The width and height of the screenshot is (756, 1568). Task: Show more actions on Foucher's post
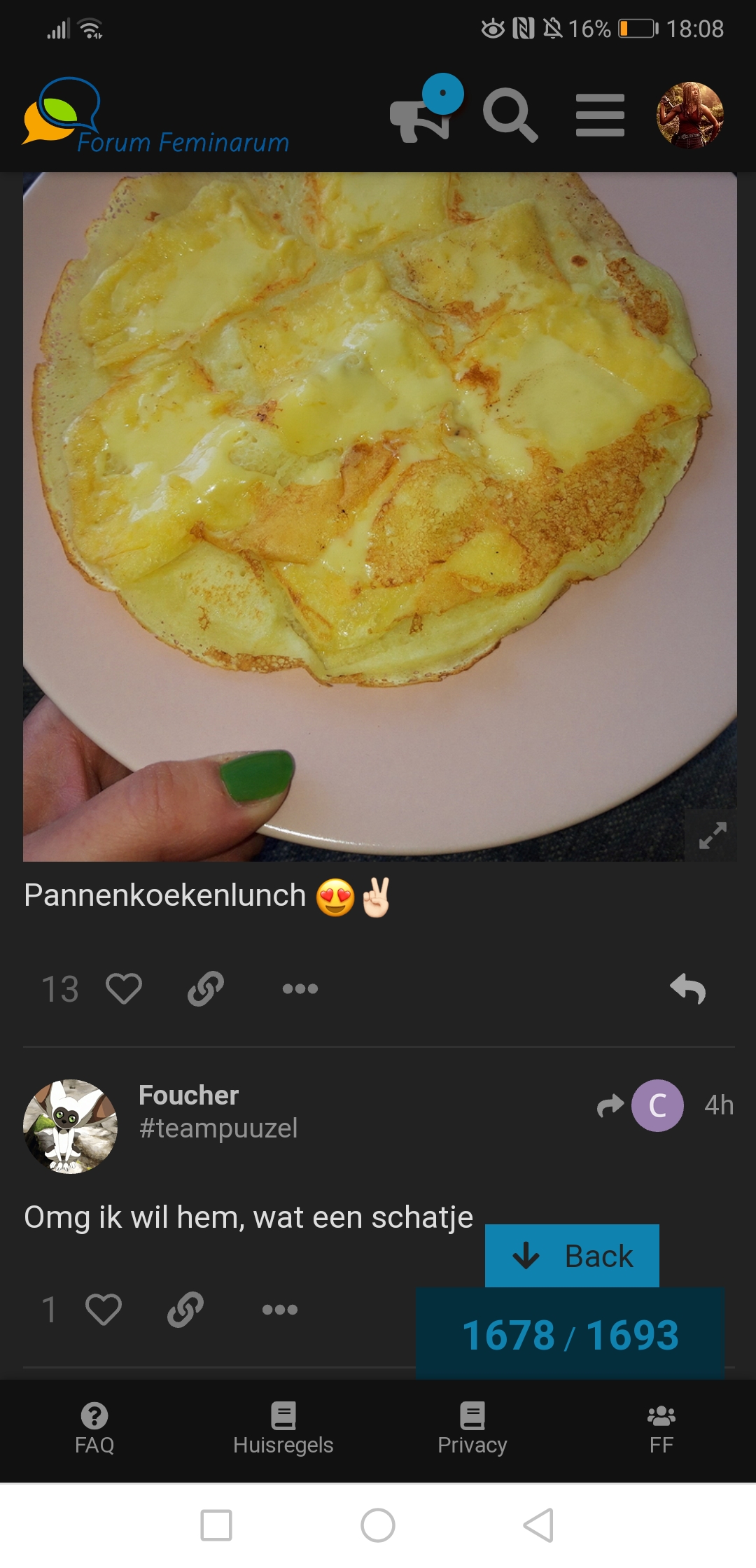click(280, 1309)
